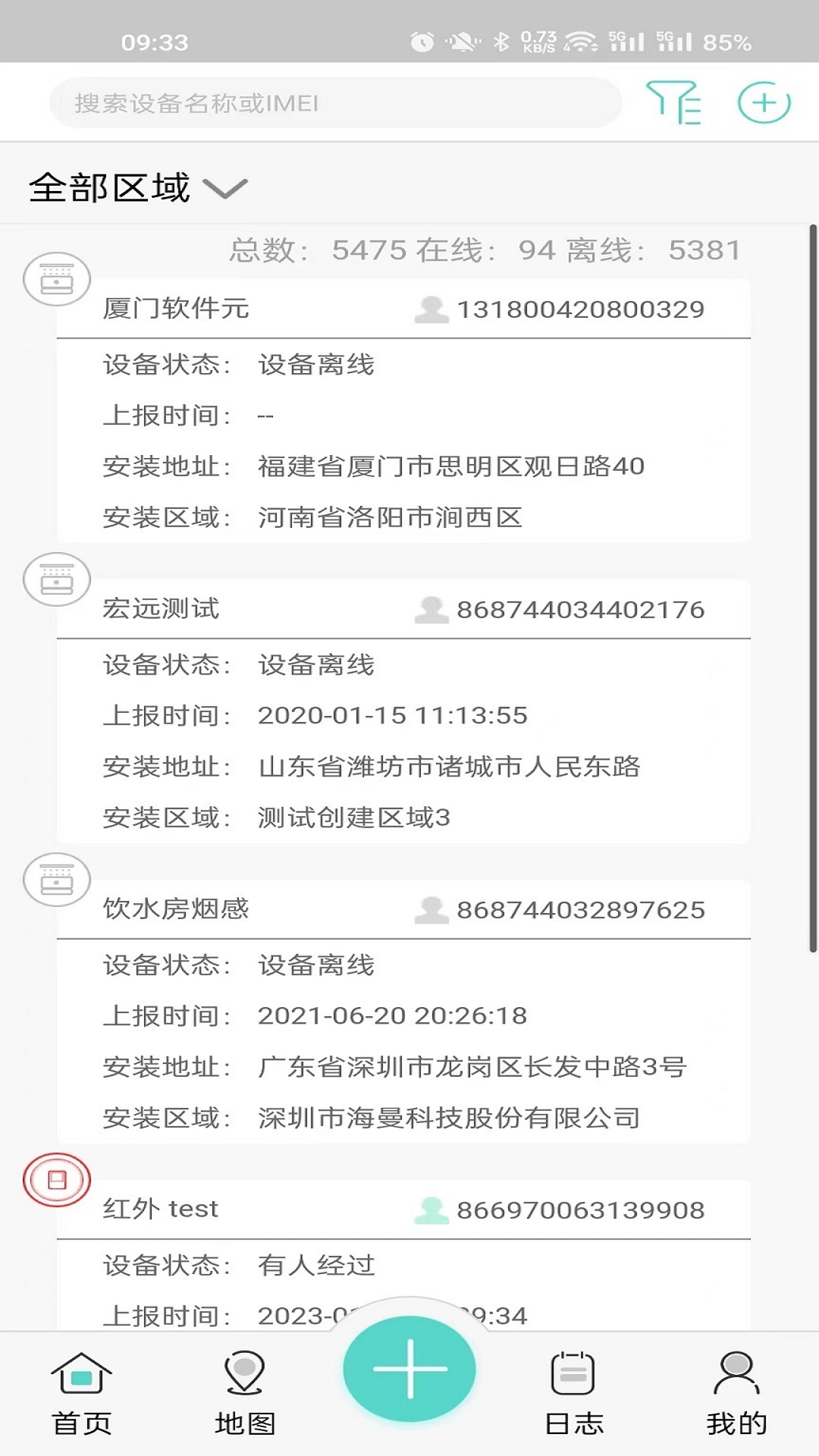Expand the 全部区域 region dropdown
Image resolution: width=819 pixels, height=1456 pixels.
click(x=139, y=188)
